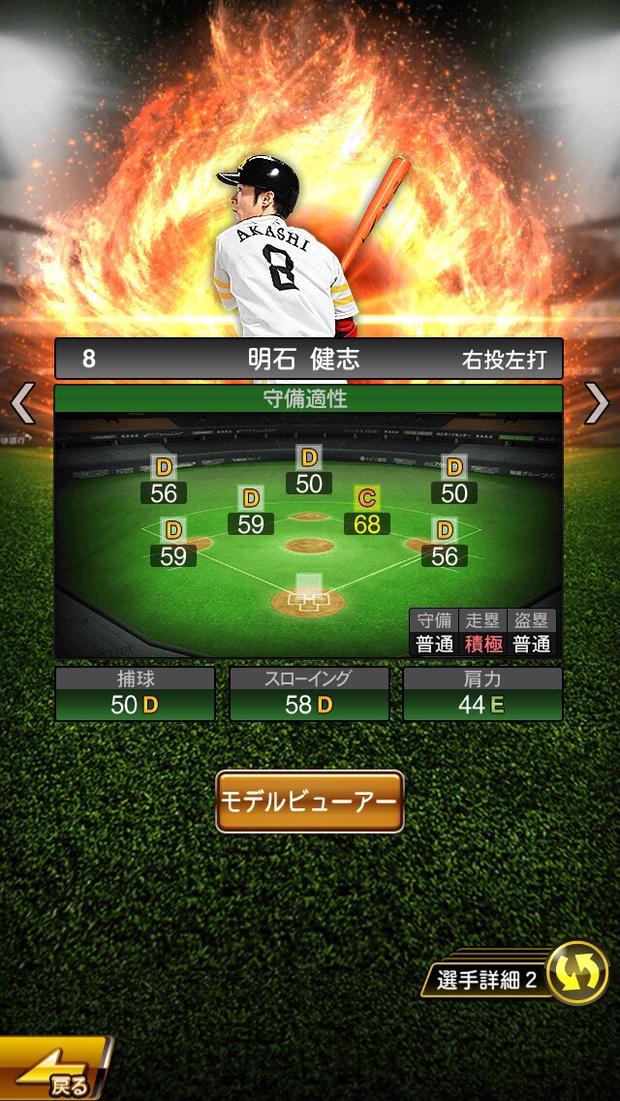Go to the previous player with left arrow

point(22,404)
